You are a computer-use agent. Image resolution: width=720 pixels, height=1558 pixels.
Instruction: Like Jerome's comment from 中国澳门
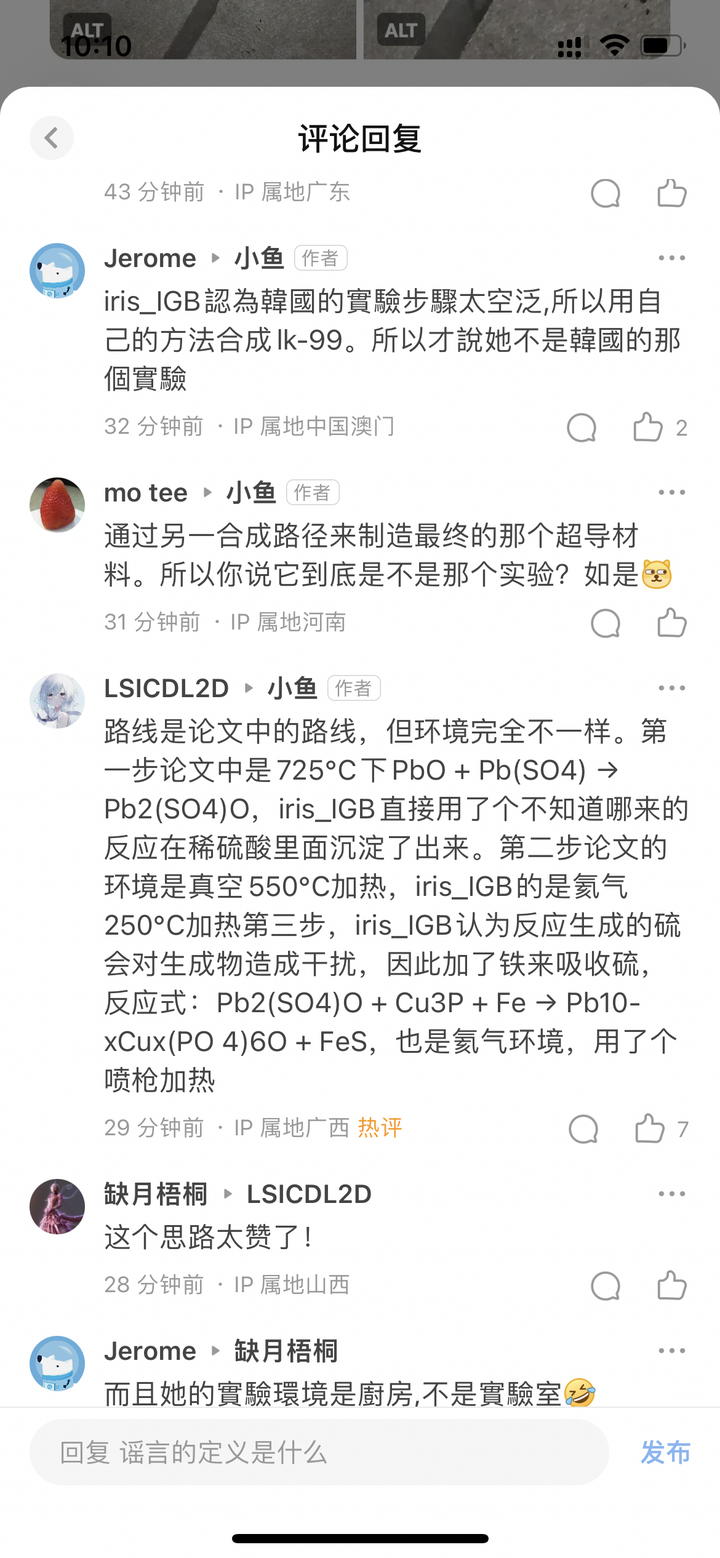(x=648, y=428)
